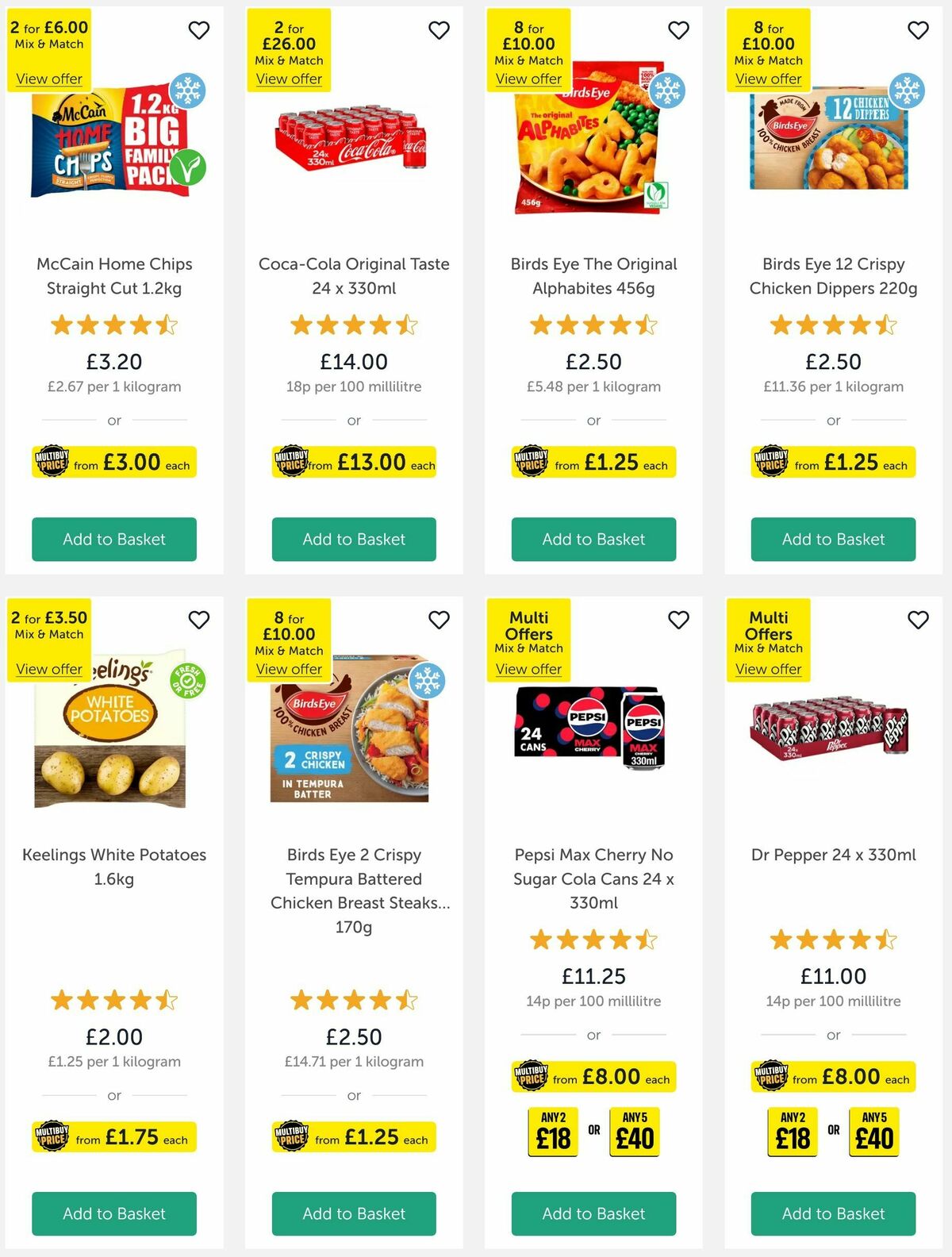Screen dimensions: 952x1257
Task: Open View offer under Pepsi Max Multi Offers
Action: (528, 669)
